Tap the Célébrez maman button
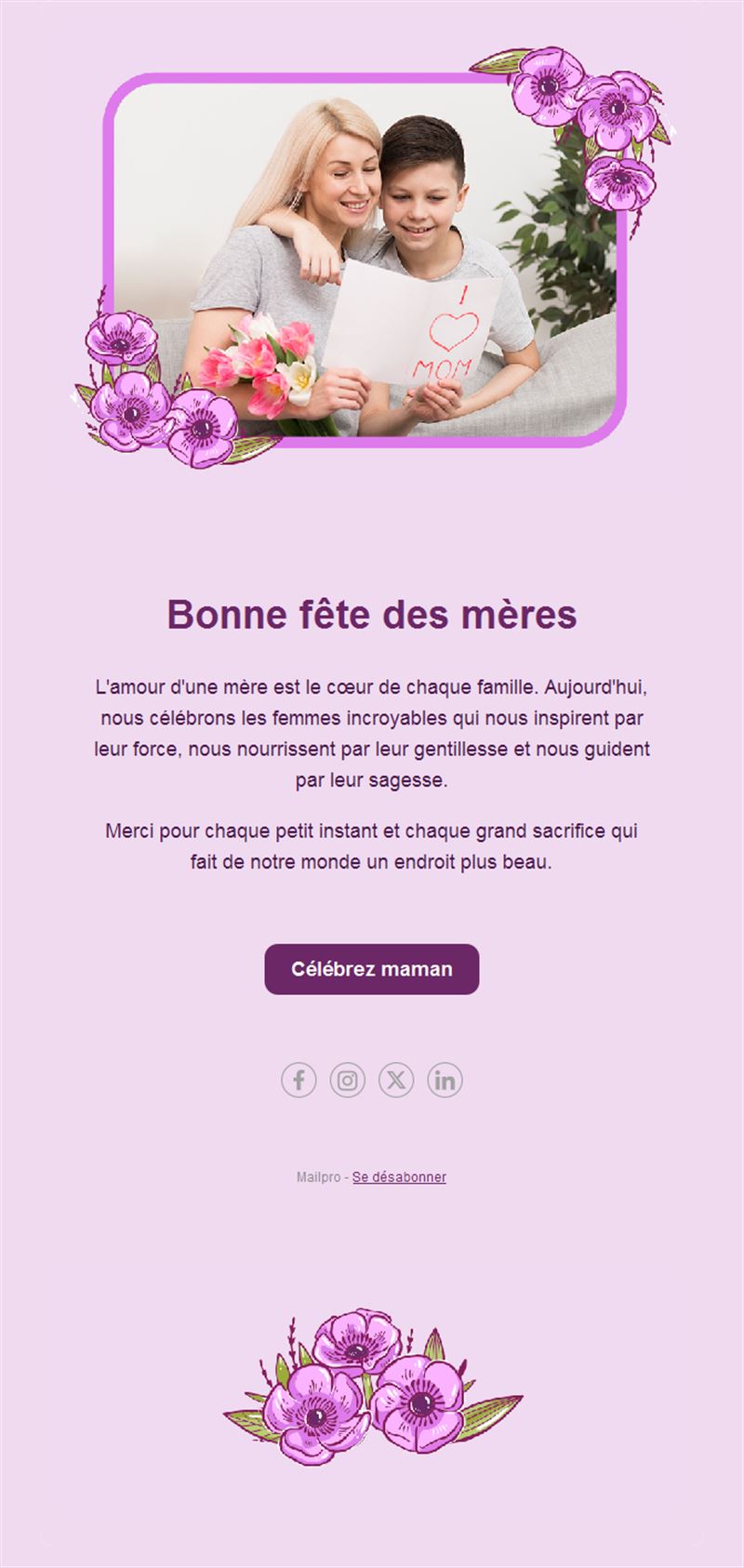 click(x=372, y=969)
